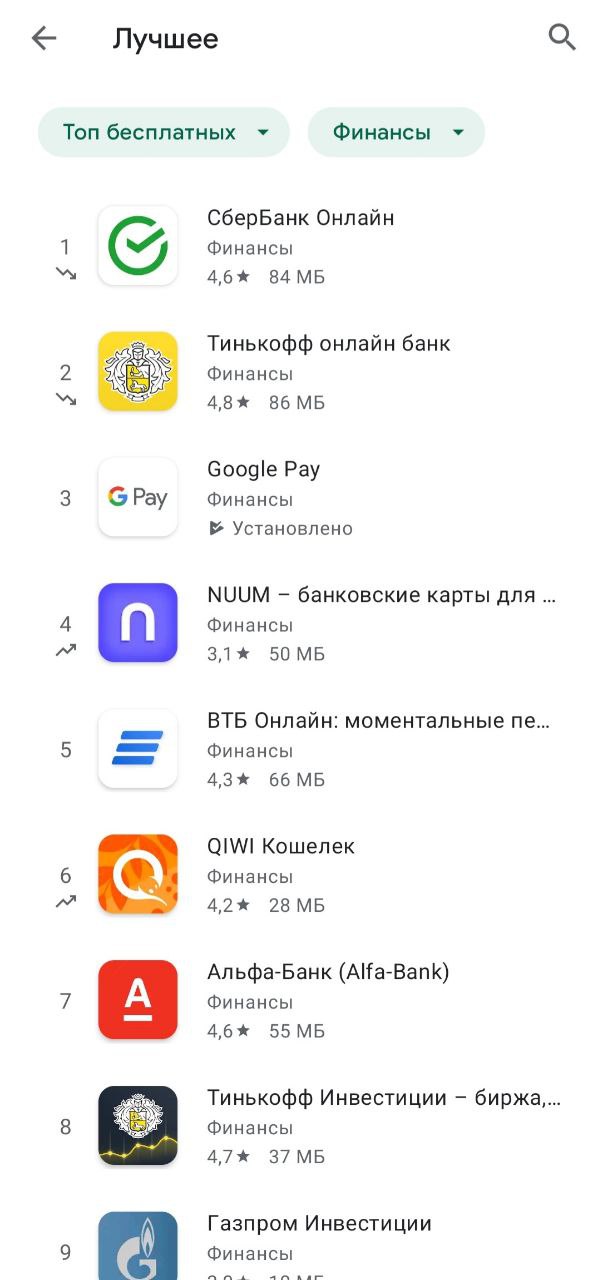Select the Google Pay entry
The width and height of the screenshot is (601, 1280).
pyautogui.click(x=300, y=497)
